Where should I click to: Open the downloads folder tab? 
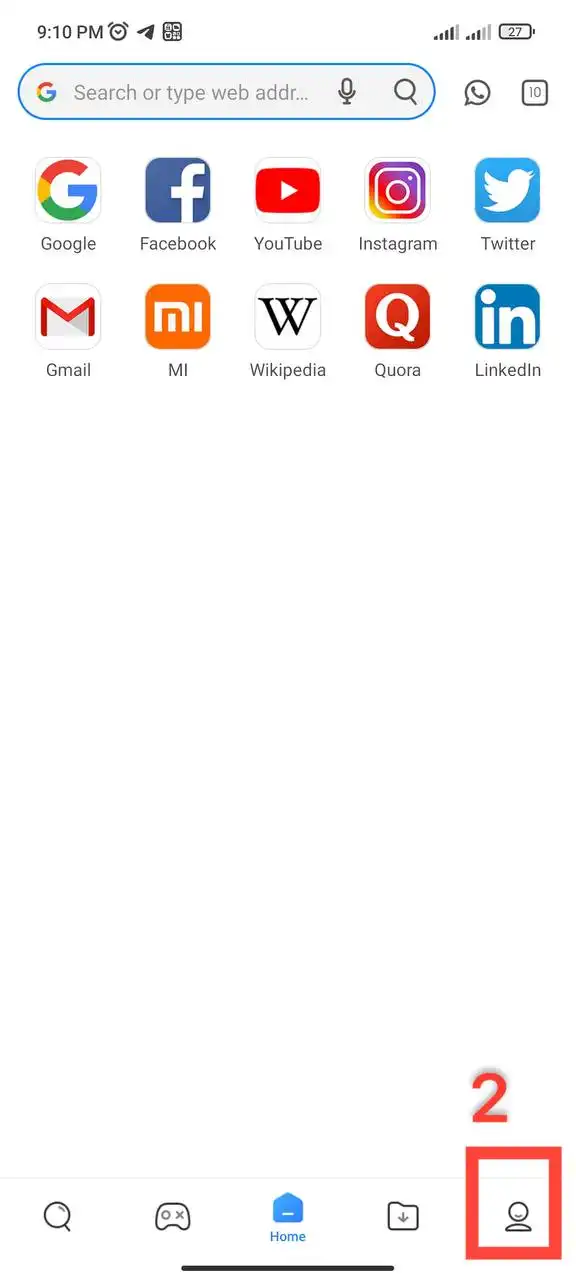tap(403, 1216)
